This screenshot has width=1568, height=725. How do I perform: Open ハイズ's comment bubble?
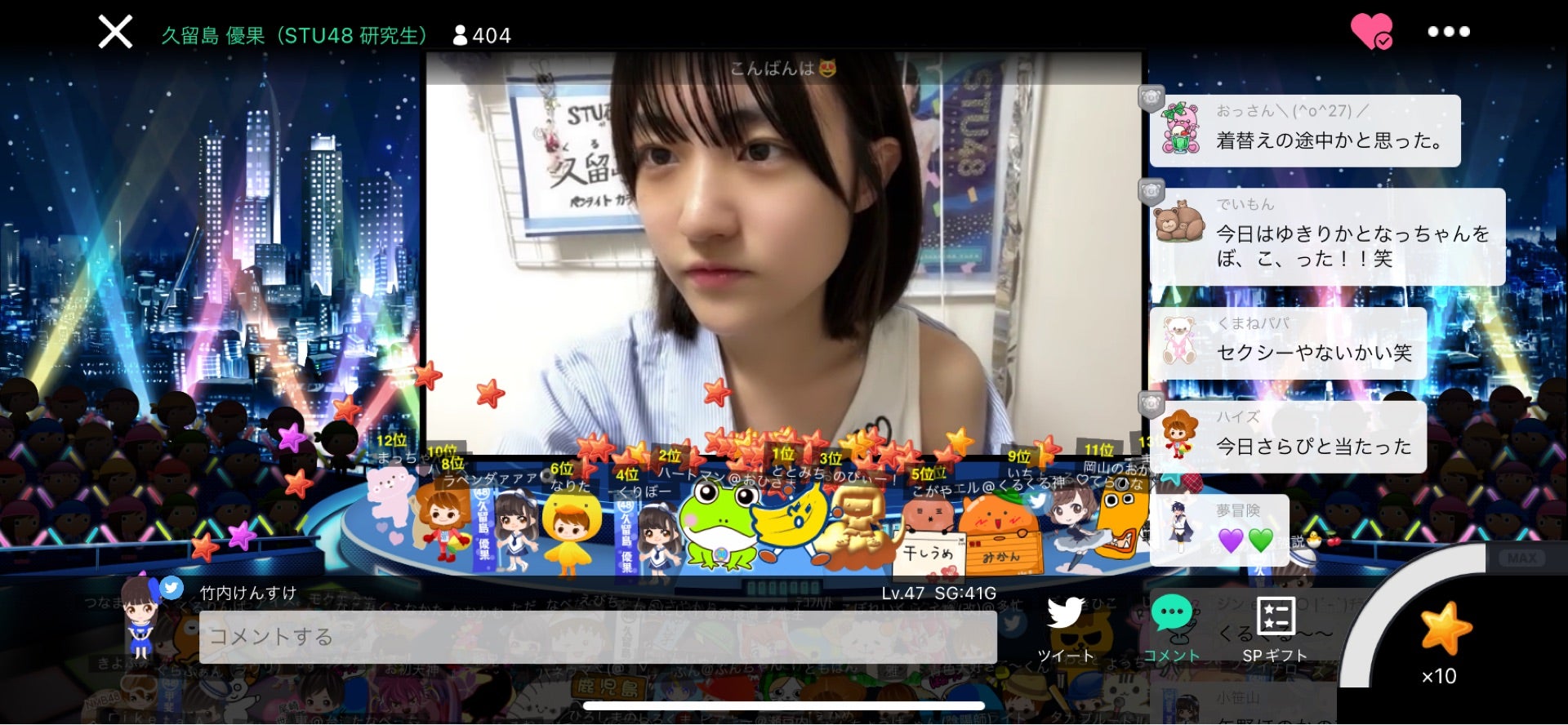pyautogui.click(x=1288, y=437)
